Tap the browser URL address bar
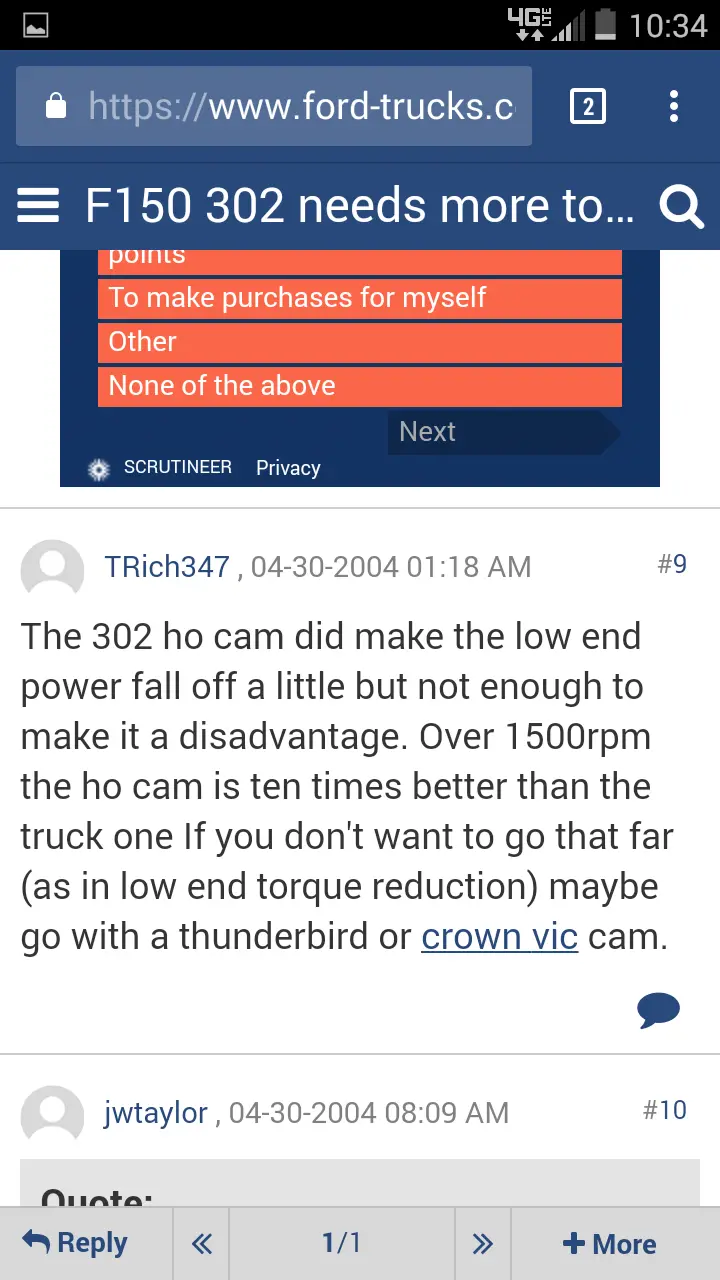The height and width of the screenshot is (1280, 720). pos(274,106)
